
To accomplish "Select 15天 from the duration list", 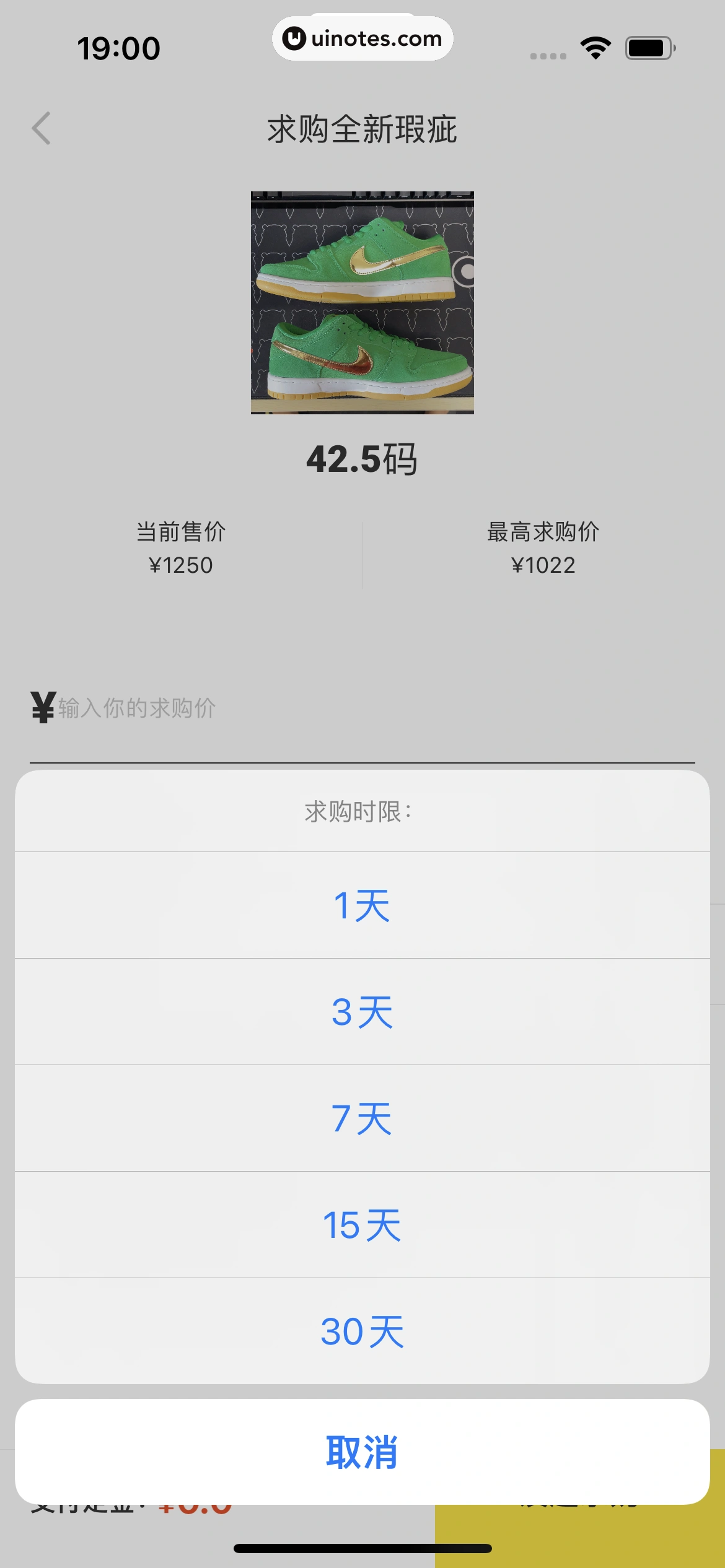I will (362, 1224).
